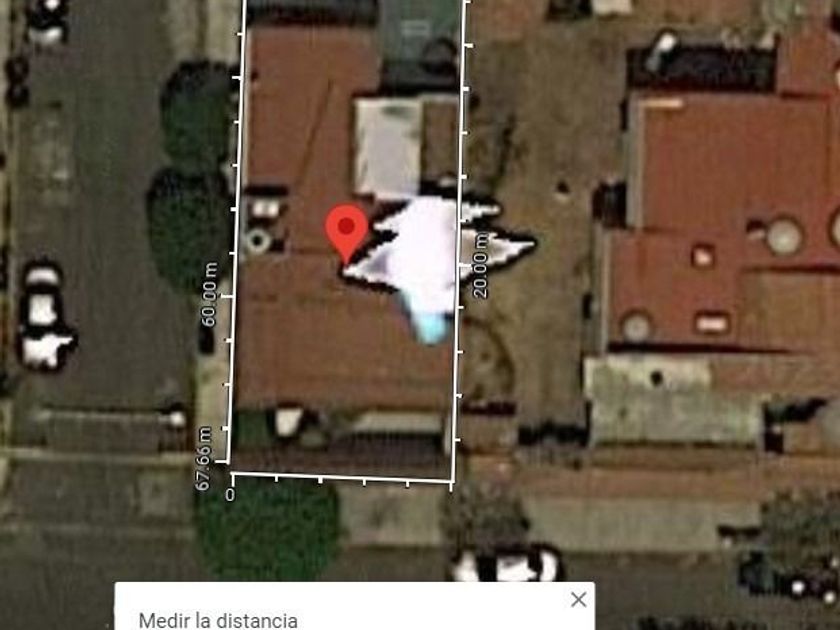This screenshot has height=630, width=840.
Task: Close the Medir la distancia panel
Action: 578,600
